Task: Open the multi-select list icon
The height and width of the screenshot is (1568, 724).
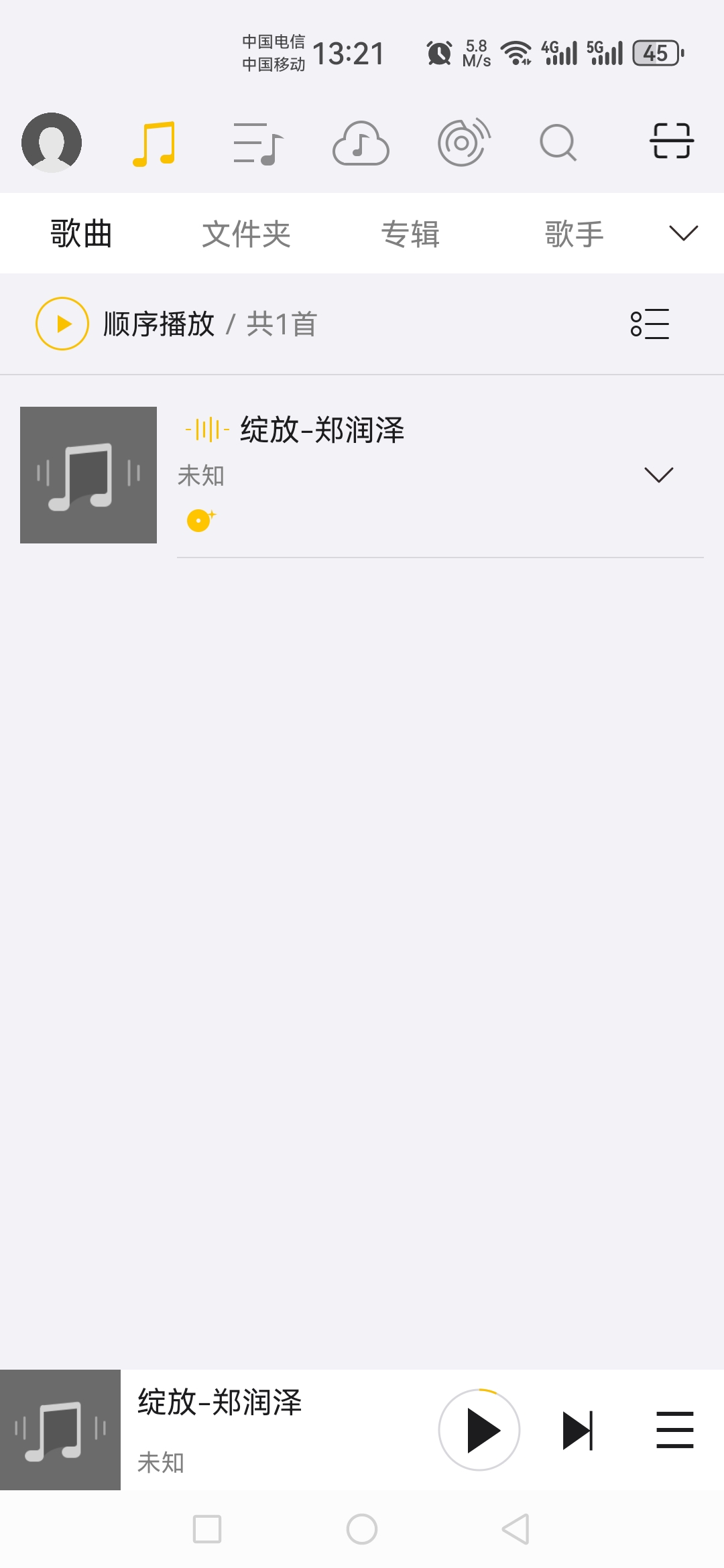Action: click(x=650, y=324)
